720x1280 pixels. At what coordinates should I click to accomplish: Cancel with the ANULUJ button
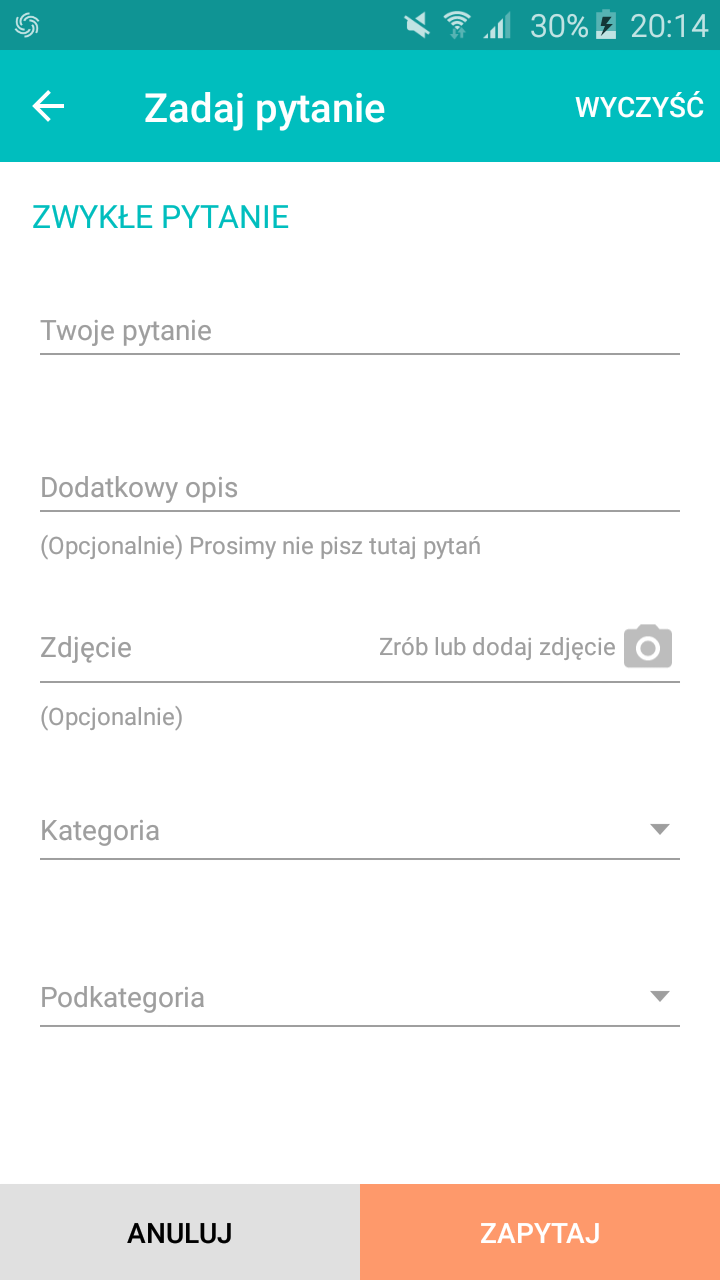tap(180, 1232)
